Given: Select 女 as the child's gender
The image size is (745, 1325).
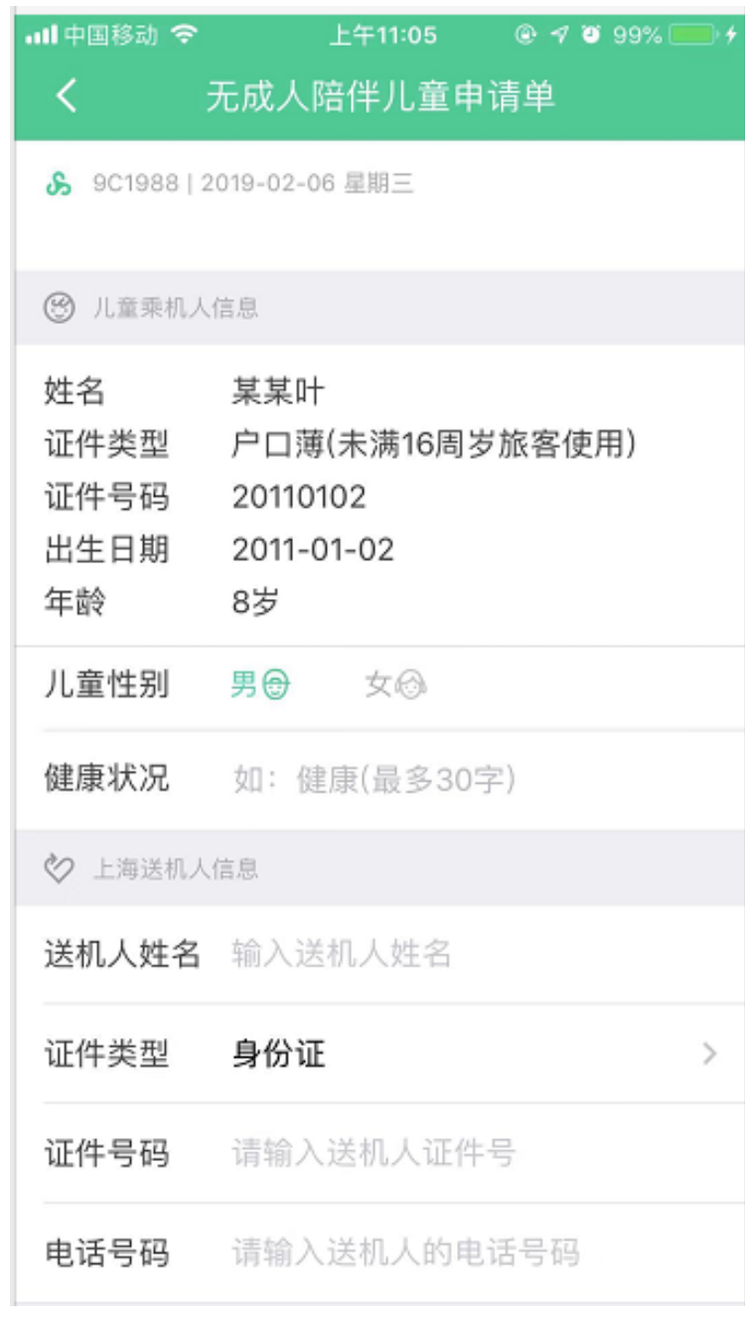Looking at the screenshot, I should point(396,685).
